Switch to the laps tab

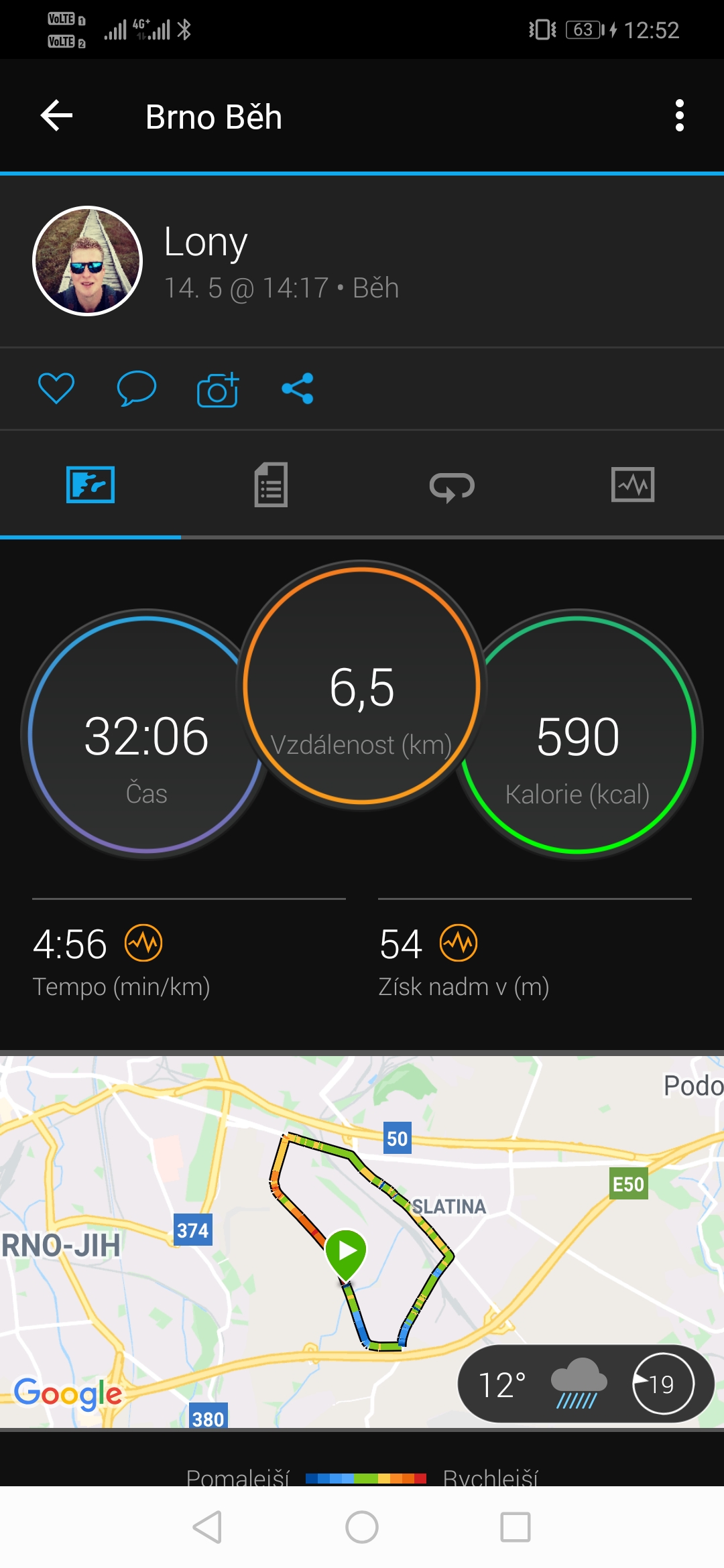click(x=452, y=486)
